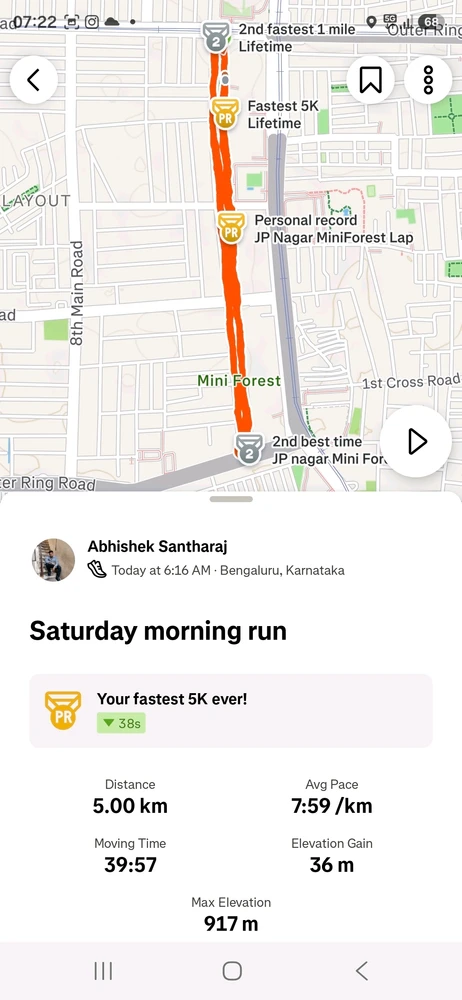Image resolution: width=462 pixels, height=1000 pixels.
Task: Go to the home screen
Action: pyautogui.click(x=232, y=971)
